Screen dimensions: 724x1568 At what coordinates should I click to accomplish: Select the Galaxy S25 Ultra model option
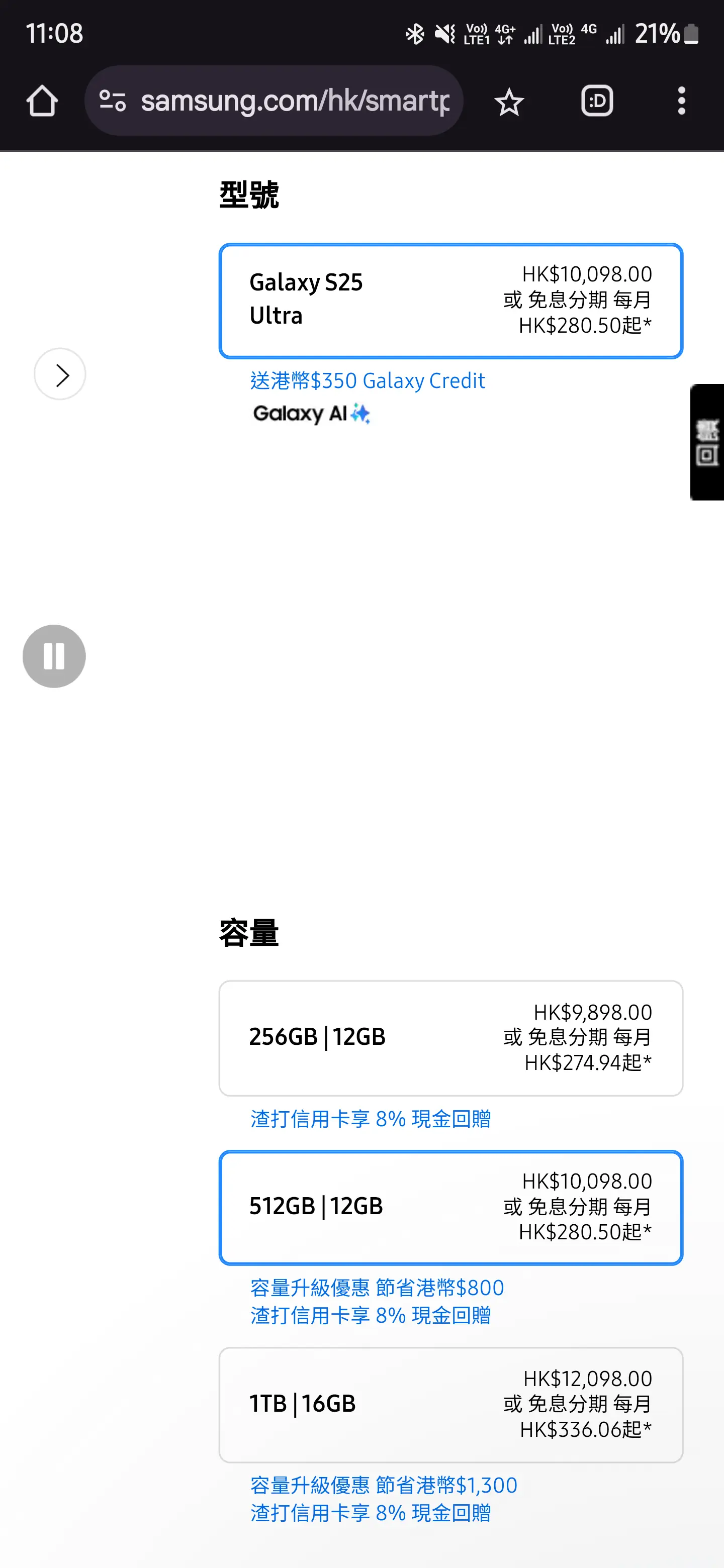[450, 301]
